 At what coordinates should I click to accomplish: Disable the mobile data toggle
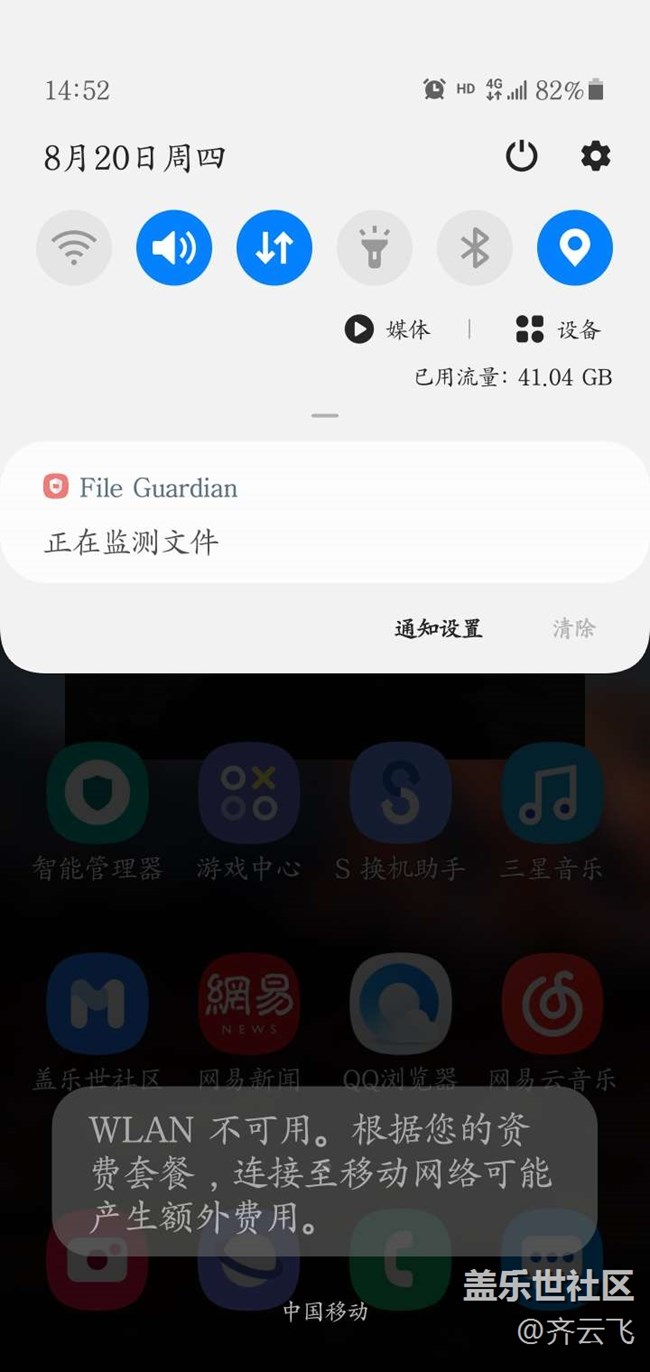coord(274,247)
